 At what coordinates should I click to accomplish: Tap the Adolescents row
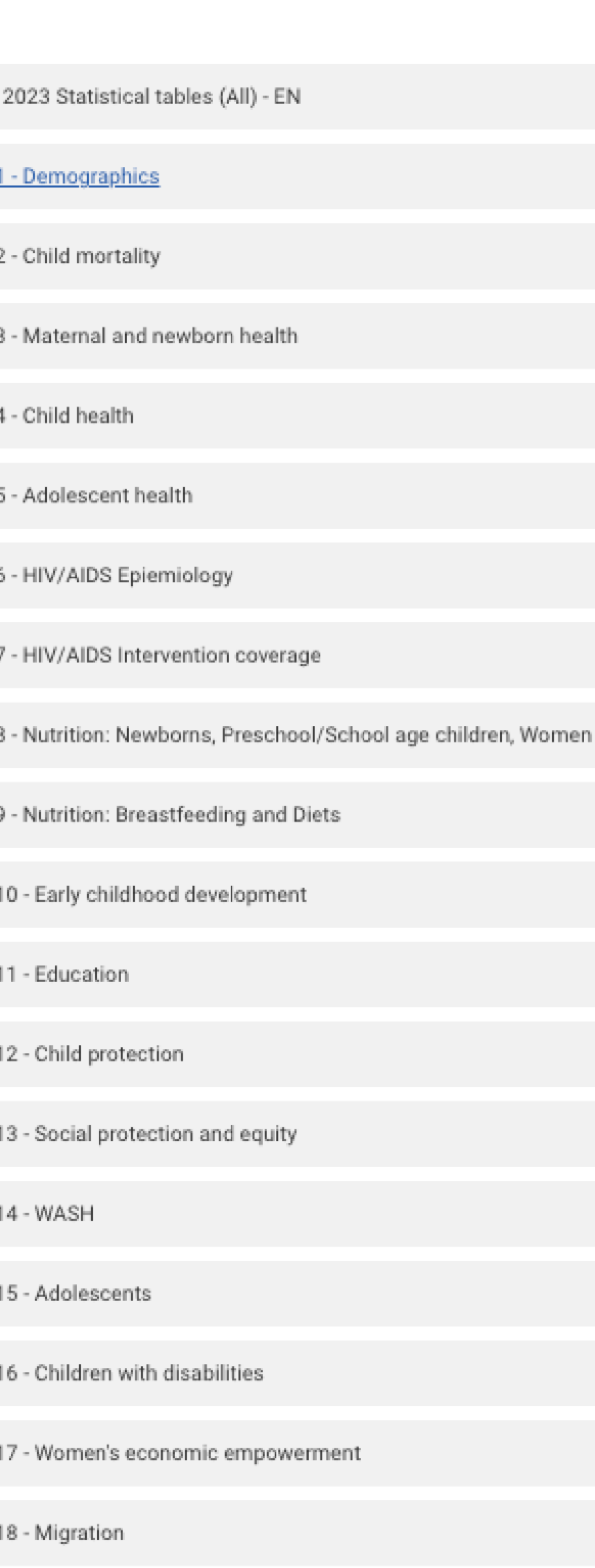(76, 1294)
